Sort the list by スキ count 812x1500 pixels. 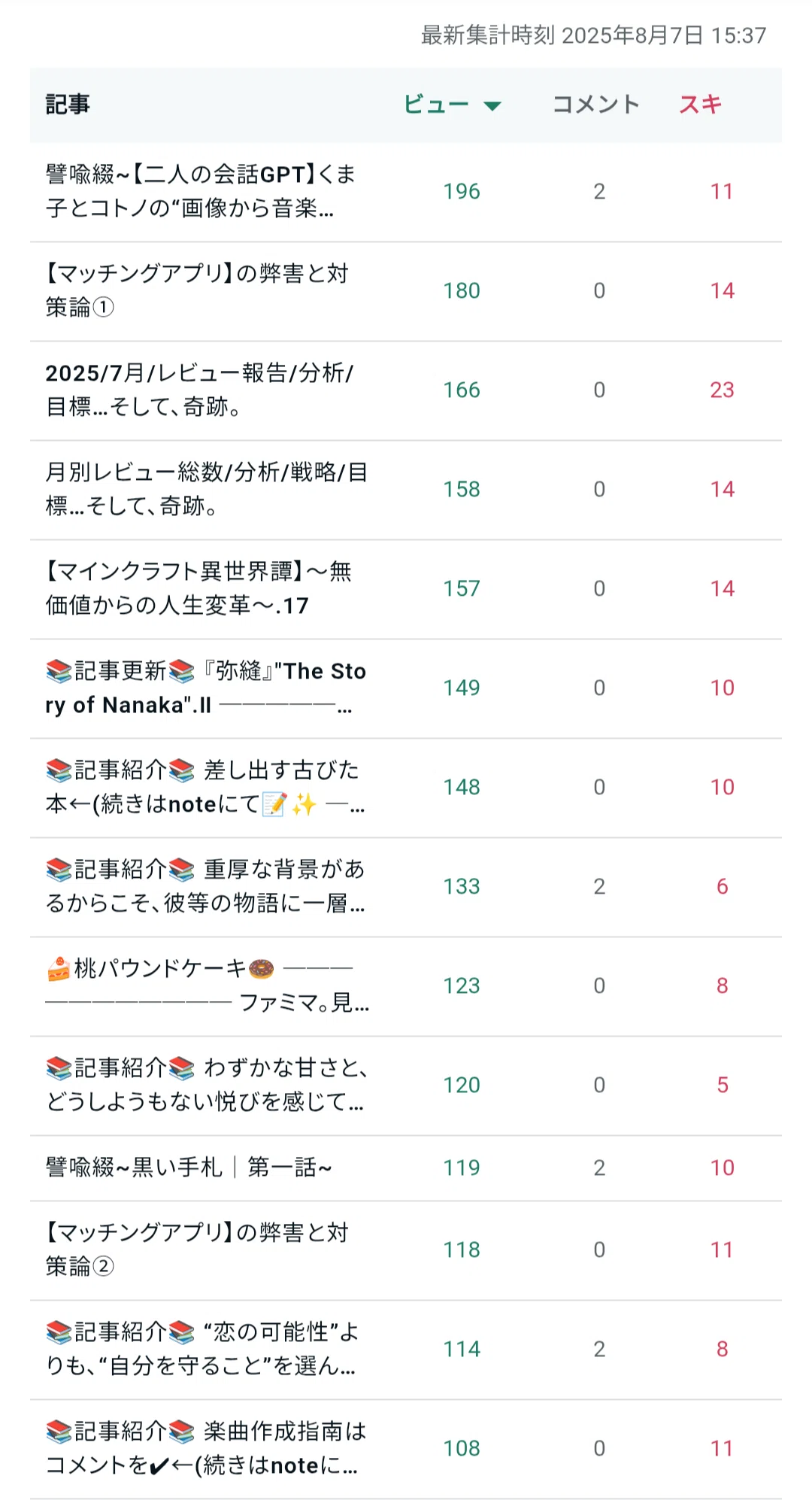pyautogui.click(x=701, y=105)
